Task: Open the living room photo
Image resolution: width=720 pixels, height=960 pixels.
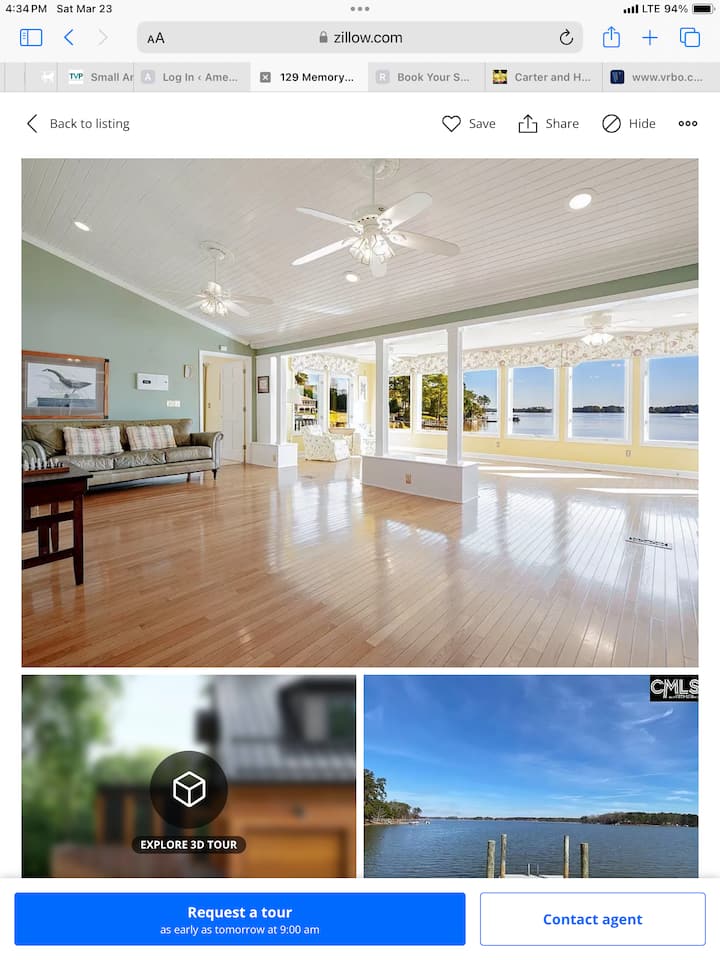Action: tap(360, 412)
